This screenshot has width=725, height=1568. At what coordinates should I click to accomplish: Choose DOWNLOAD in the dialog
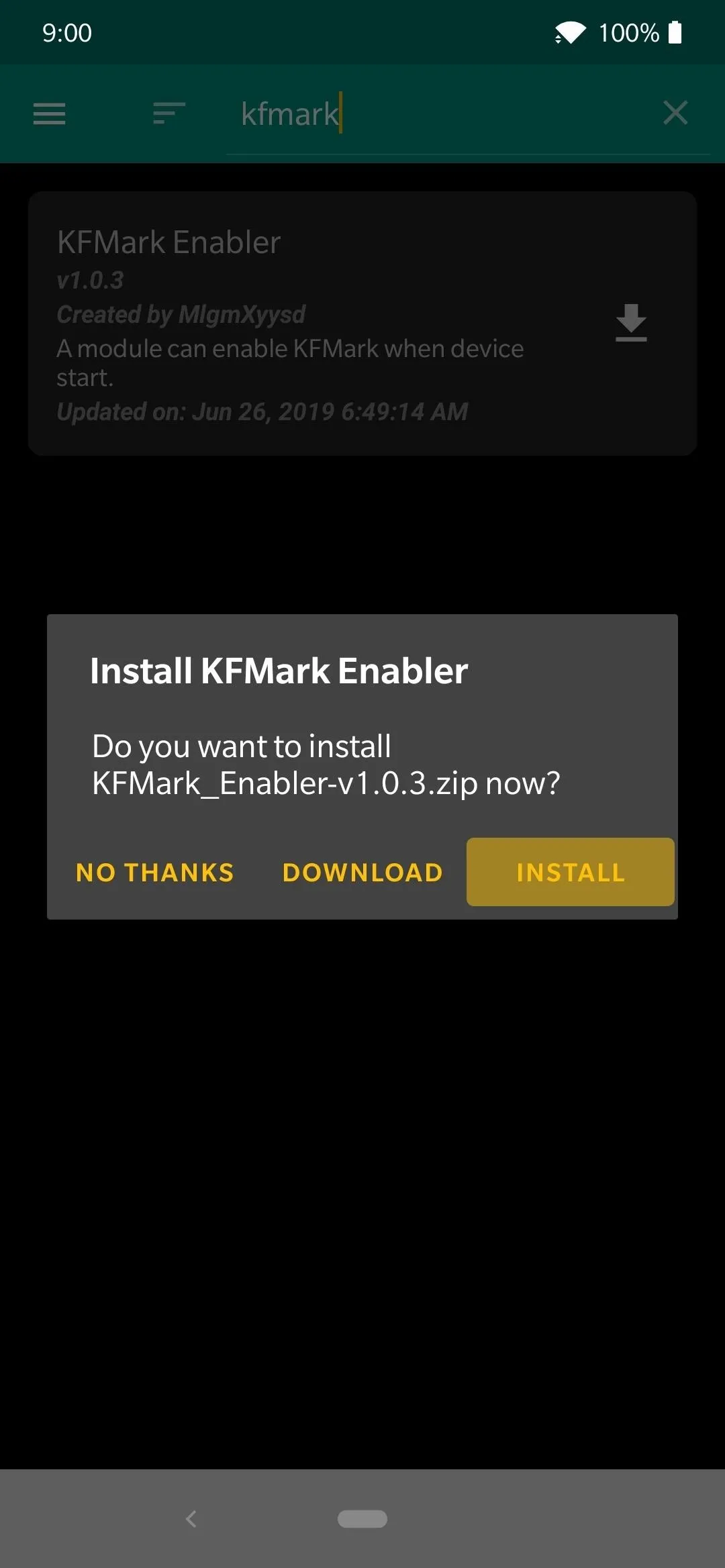(x=362, y=872)
